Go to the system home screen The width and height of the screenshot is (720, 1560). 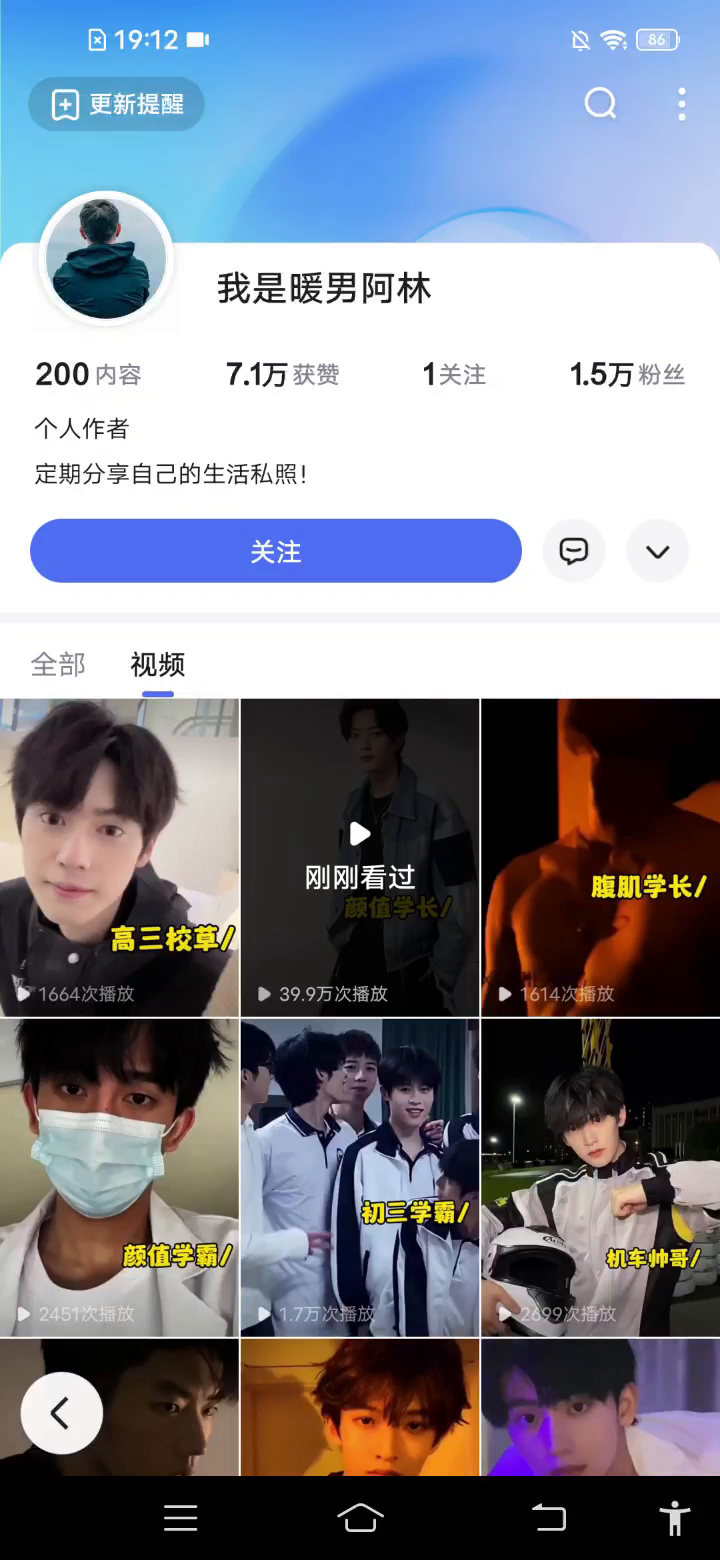click(x=360, y=1518)
